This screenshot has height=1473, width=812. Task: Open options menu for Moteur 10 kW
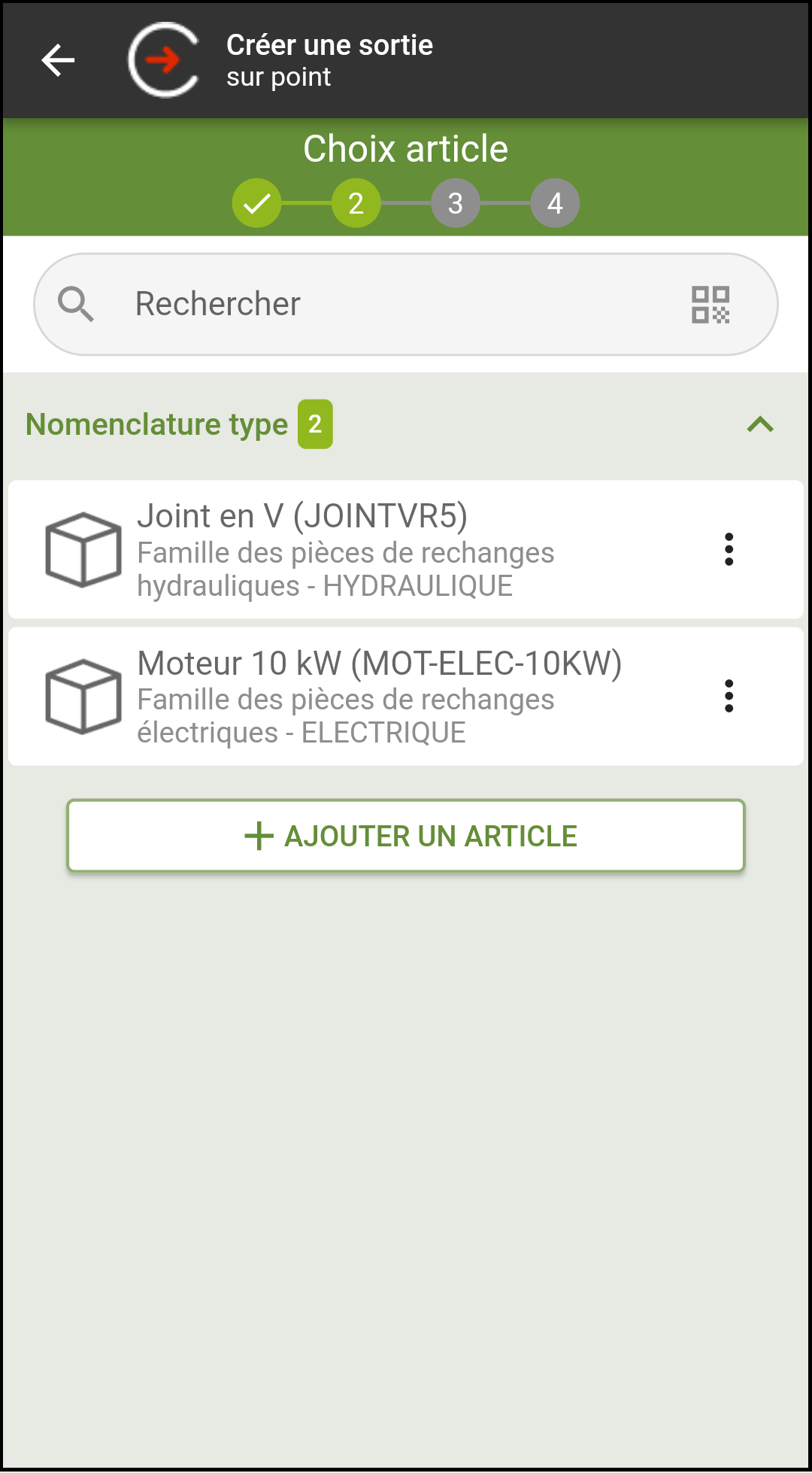729,696
